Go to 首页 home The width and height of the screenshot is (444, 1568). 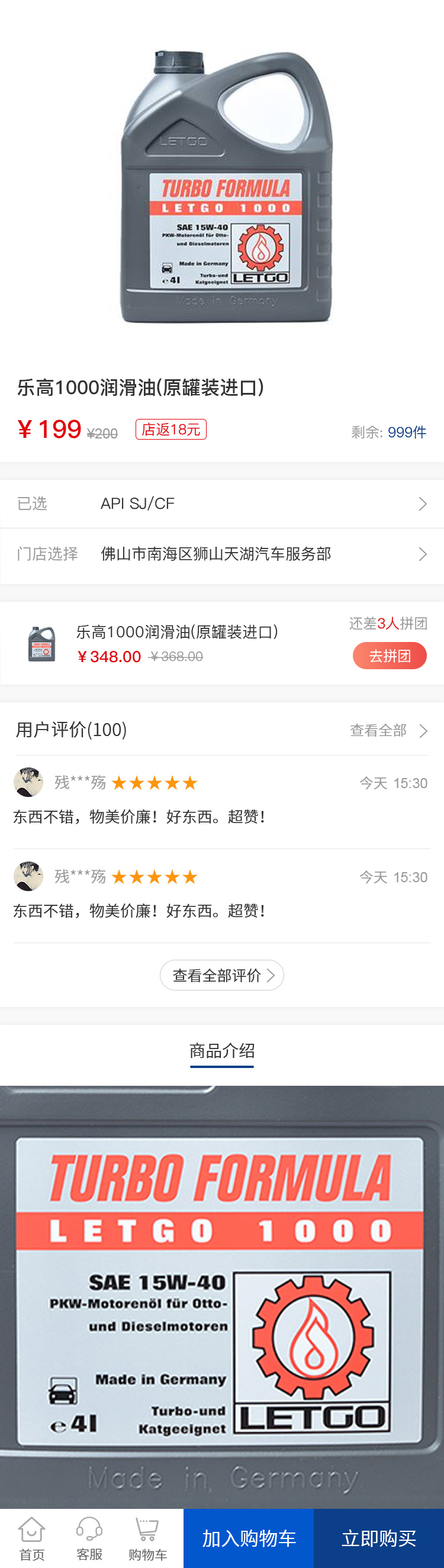(x=31, y=1538)
